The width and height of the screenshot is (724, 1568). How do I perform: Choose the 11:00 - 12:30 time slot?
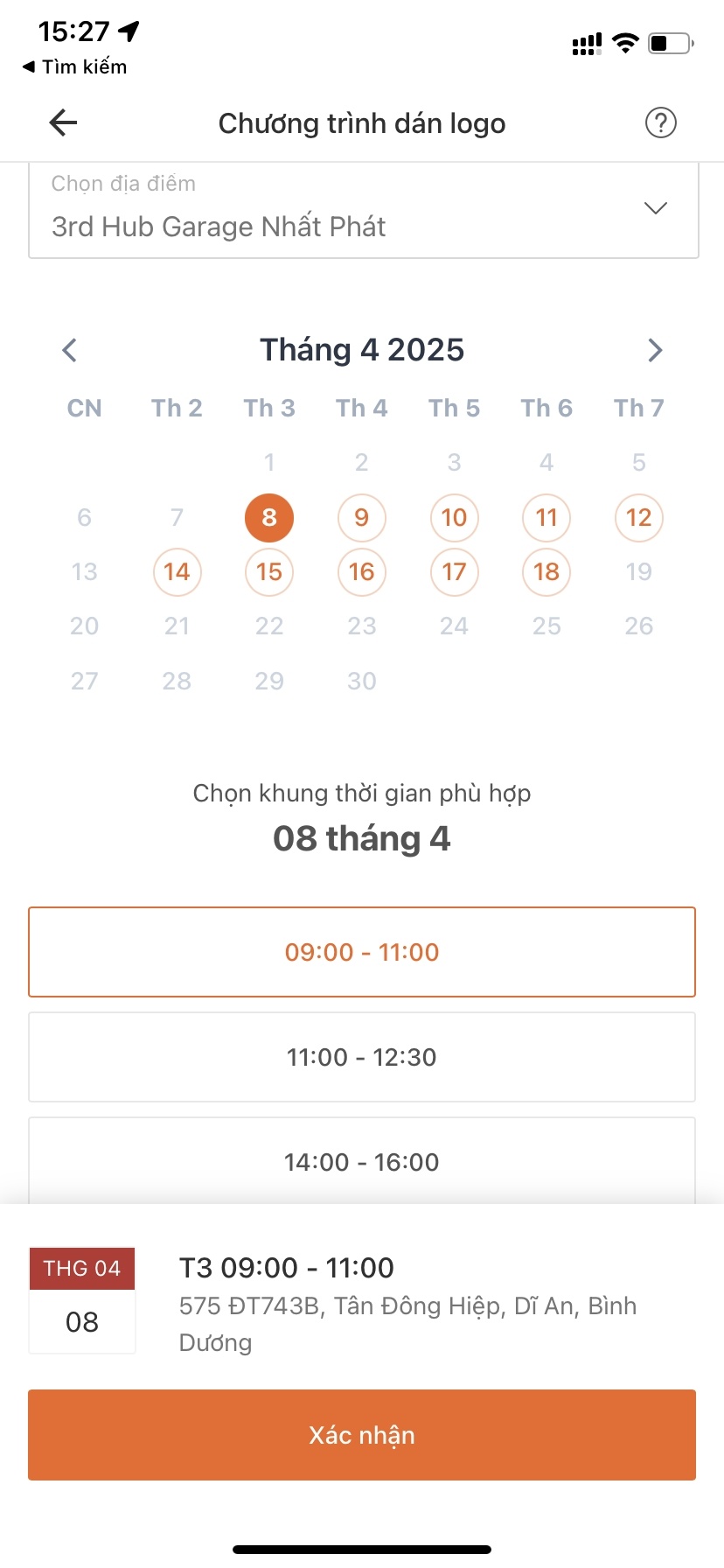(x=362, y=1057)
